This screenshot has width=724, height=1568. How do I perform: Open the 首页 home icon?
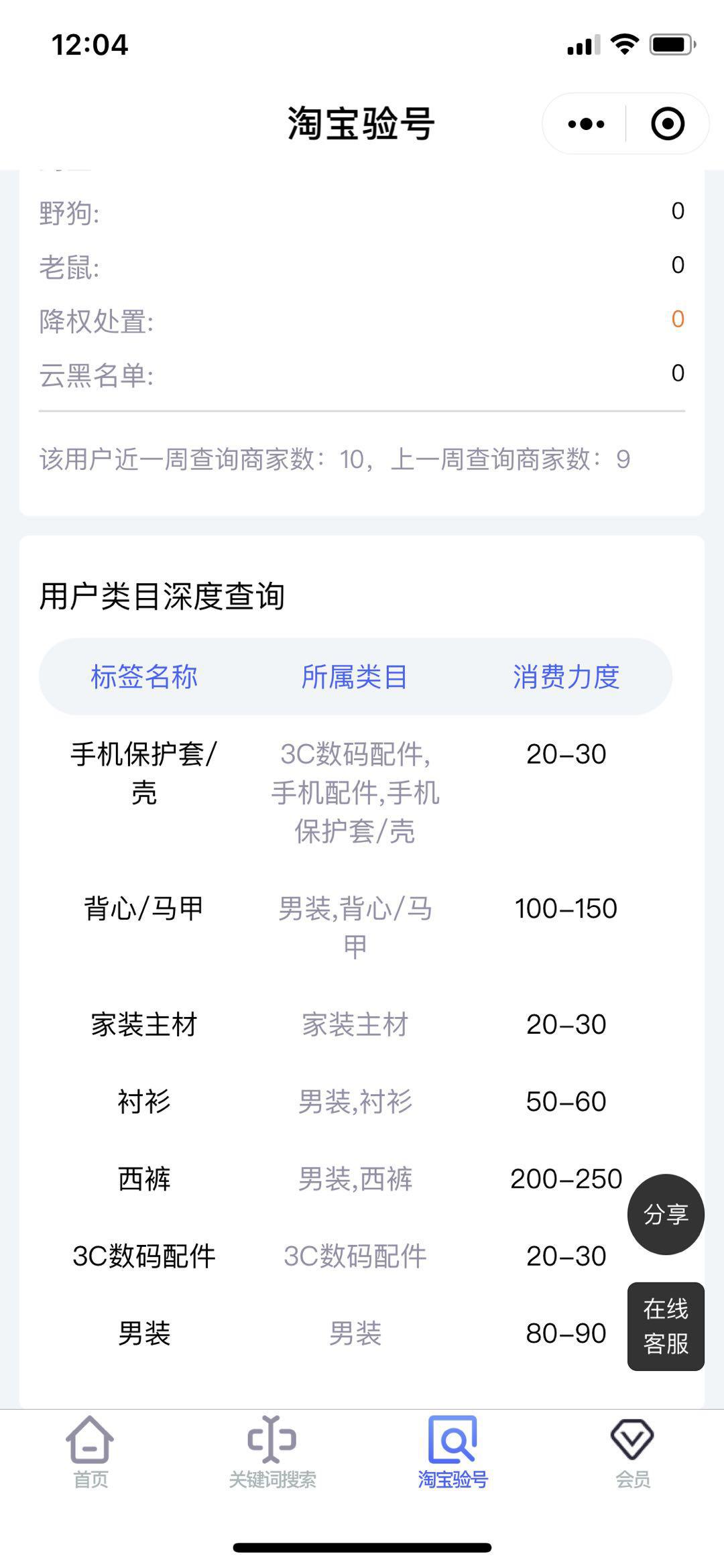tap(92, 1440)
